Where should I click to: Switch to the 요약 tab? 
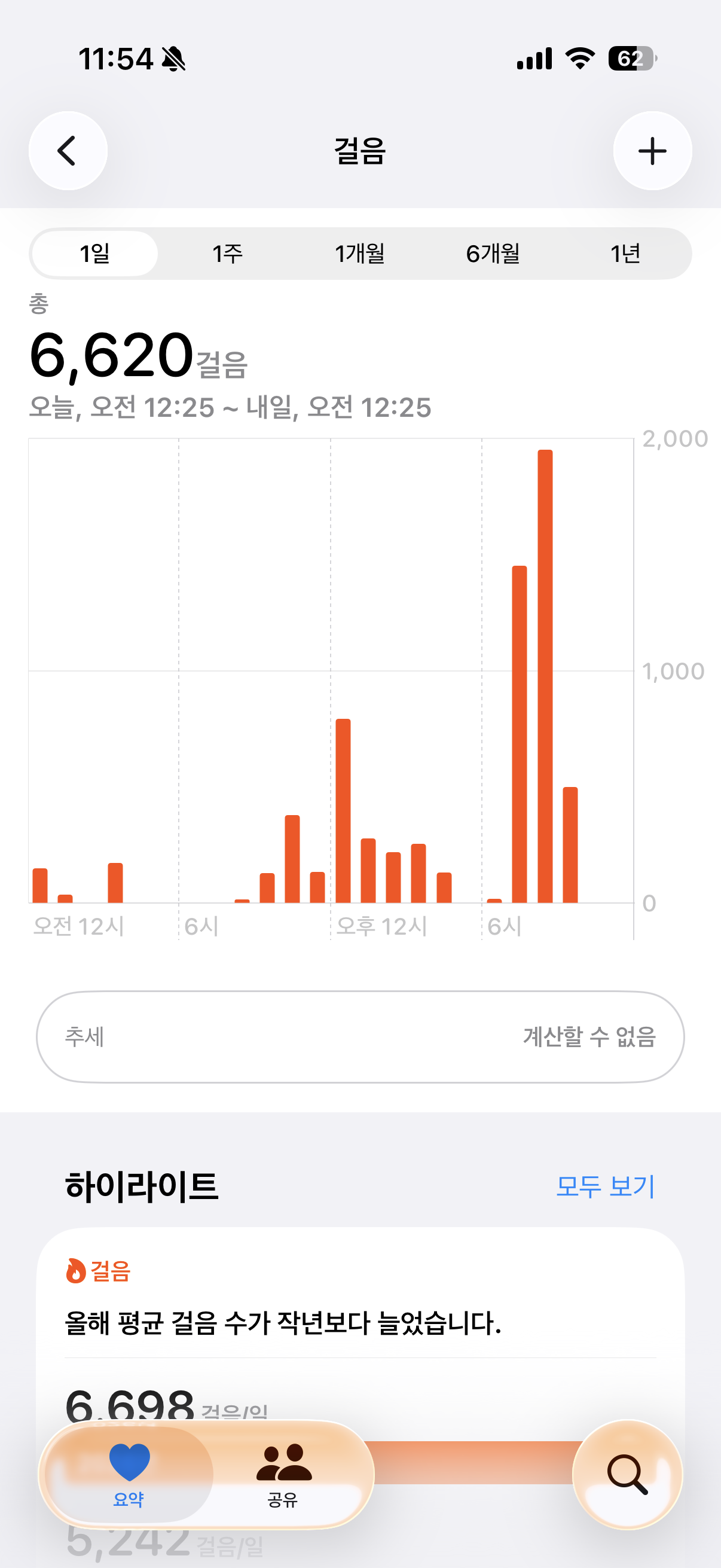pos(129,1474)
